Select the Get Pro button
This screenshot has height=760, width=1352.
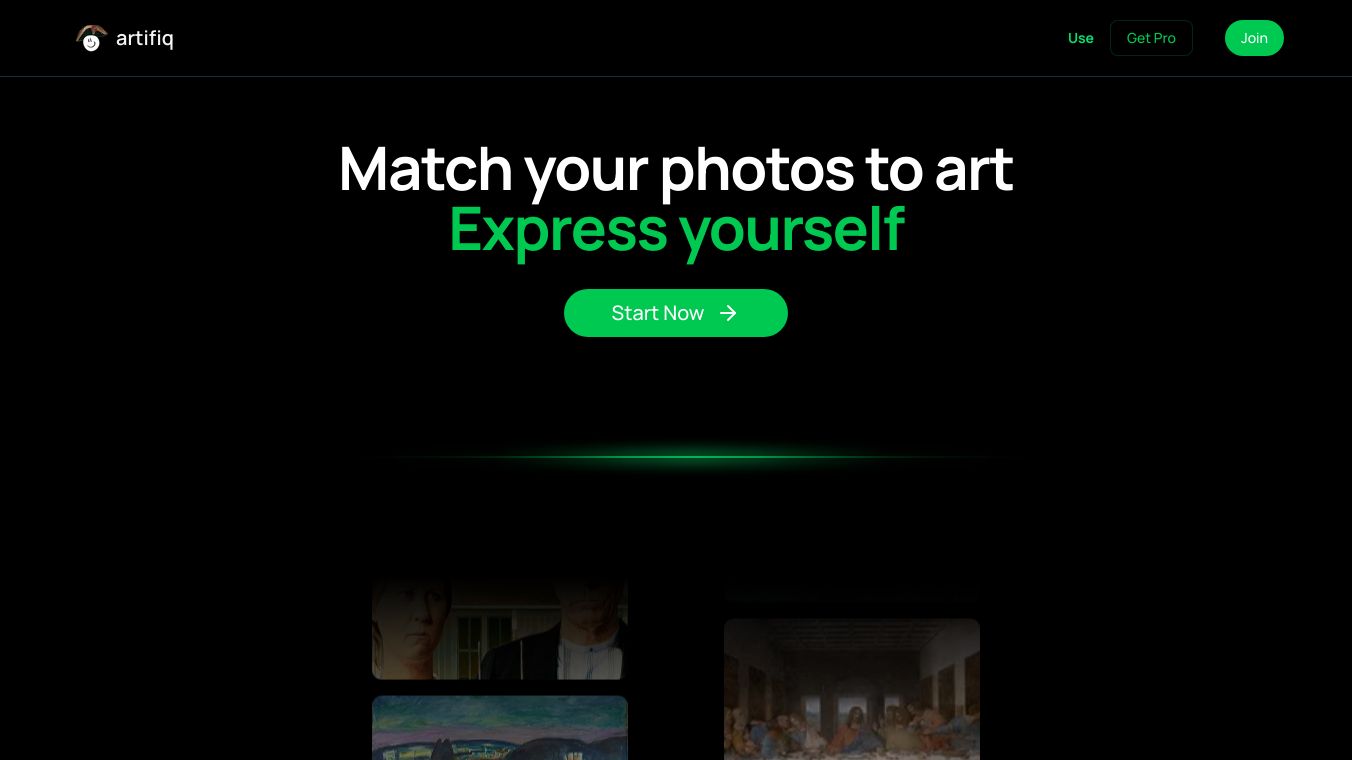click(x=1151, y=38)
